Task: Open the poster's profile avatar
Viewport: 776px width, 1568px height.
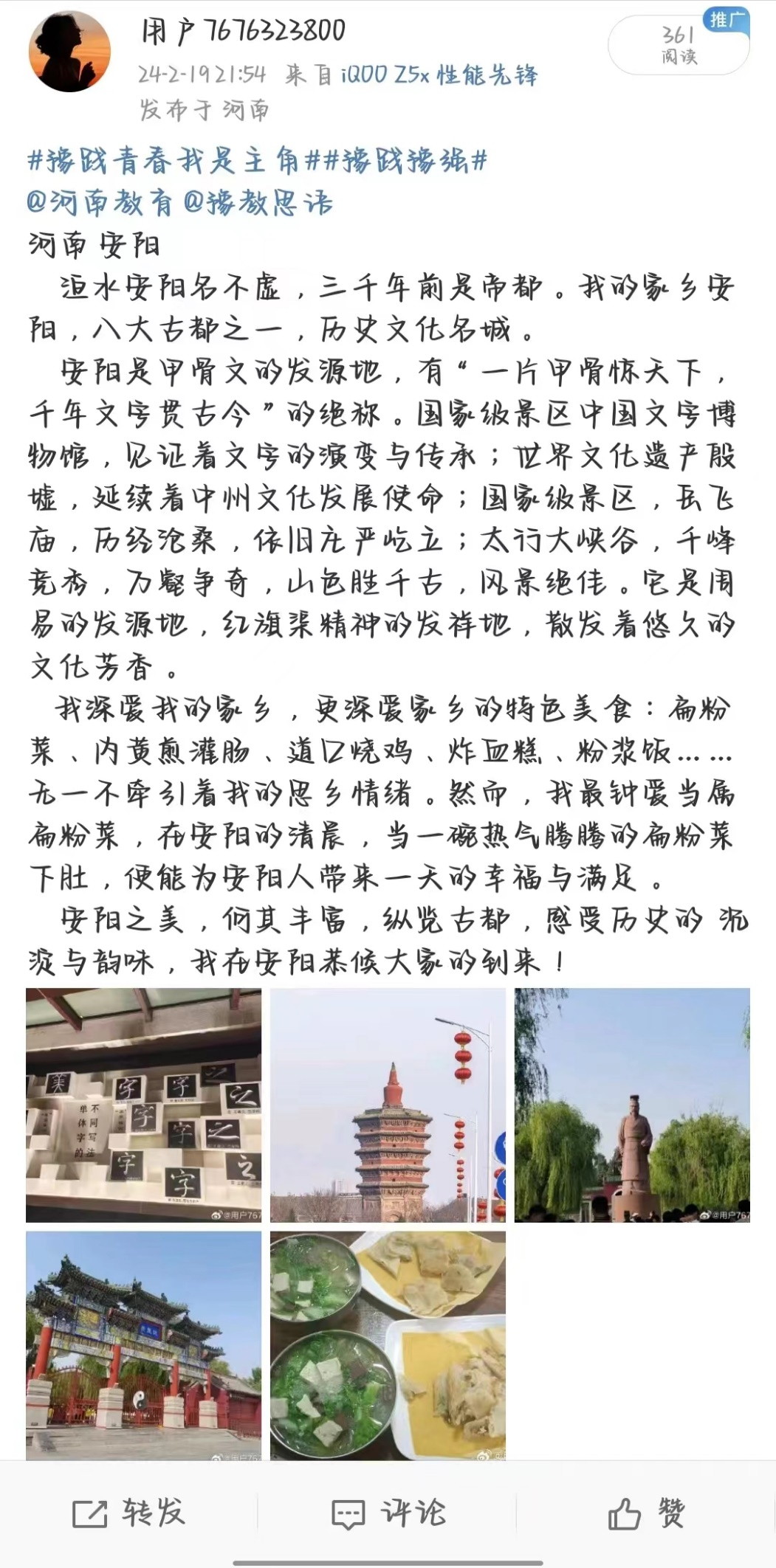Action: click(x=69, y=51)
